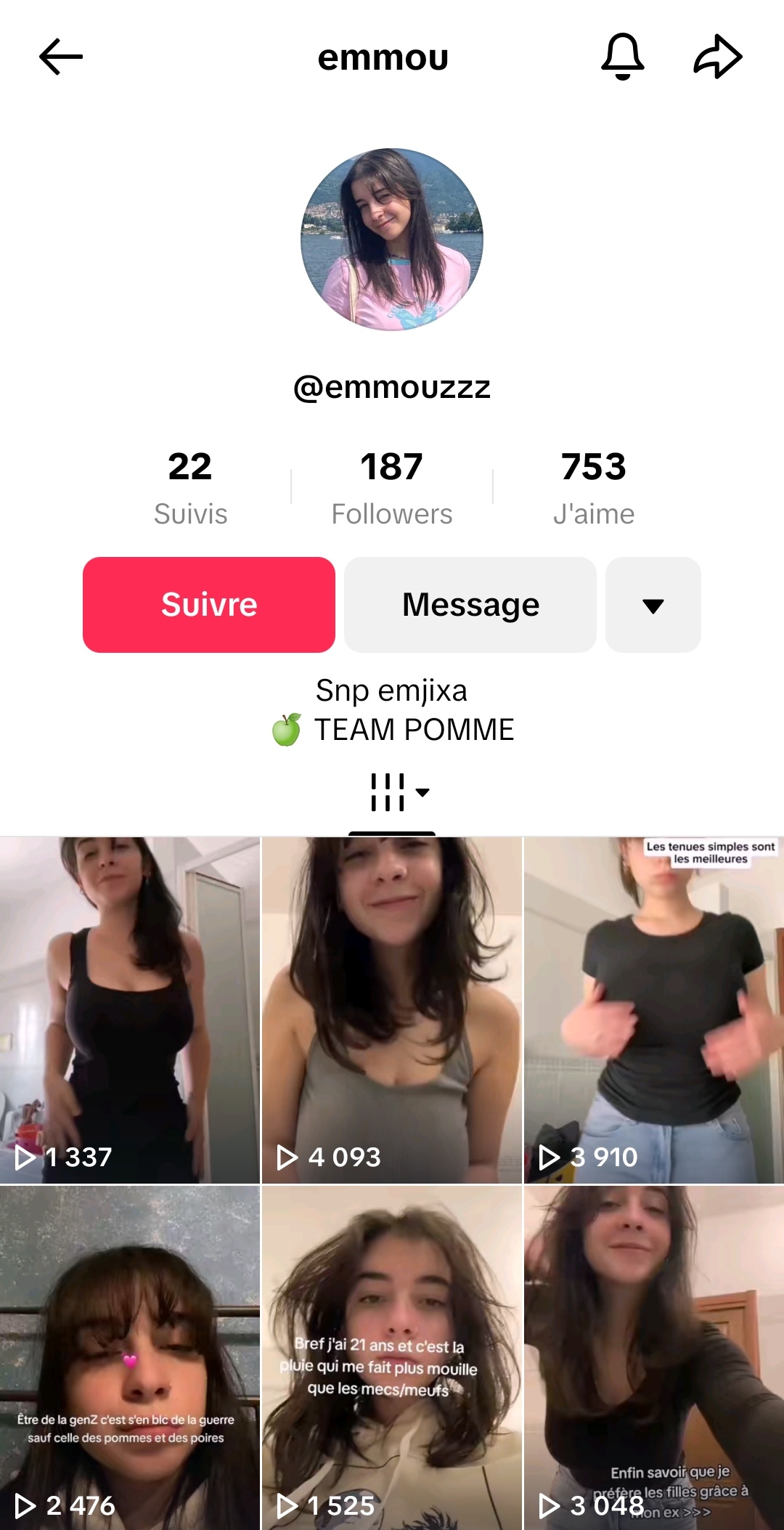Open the video with 1 337 views
784x1530 pixels.
click(130, 1010)
